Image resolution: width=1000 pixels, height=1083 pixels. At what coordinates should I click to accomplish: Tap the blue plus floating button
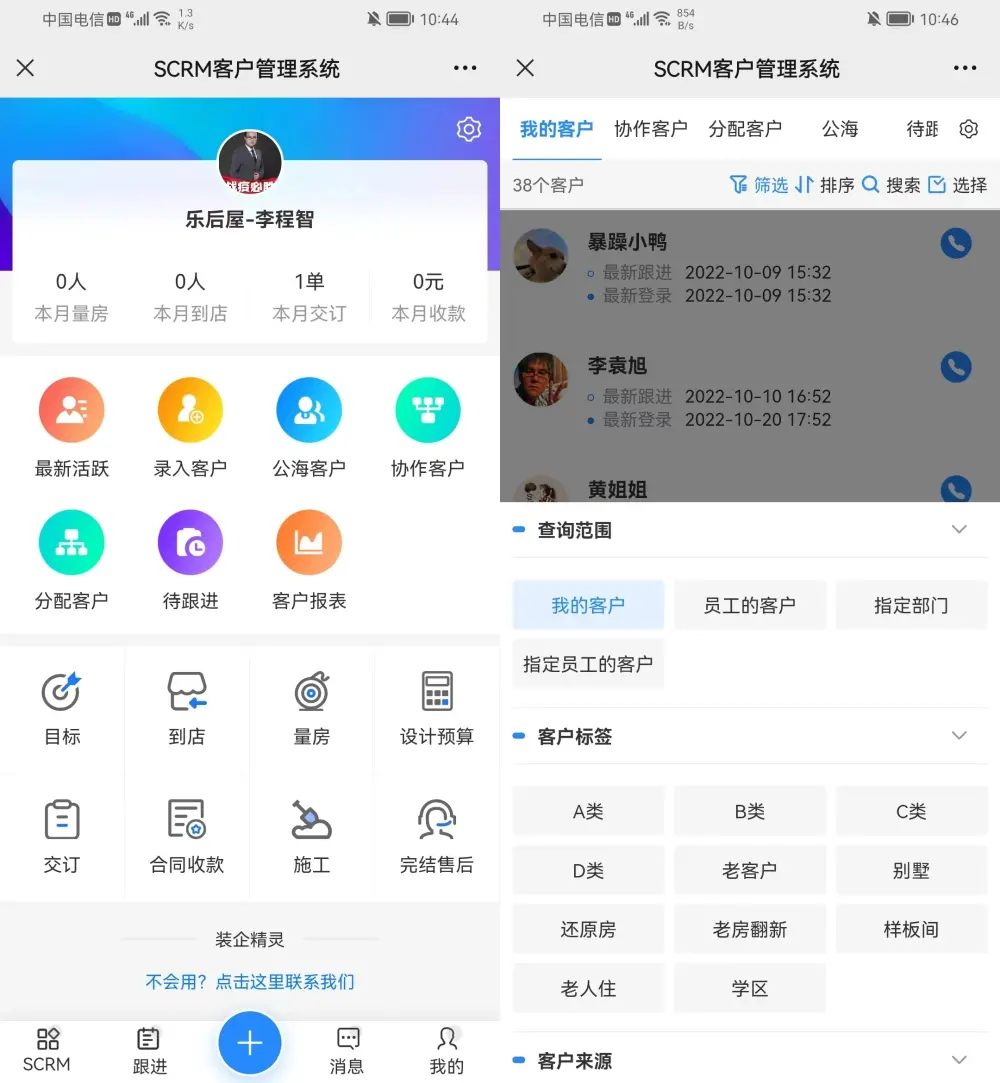coord(249,1043)
